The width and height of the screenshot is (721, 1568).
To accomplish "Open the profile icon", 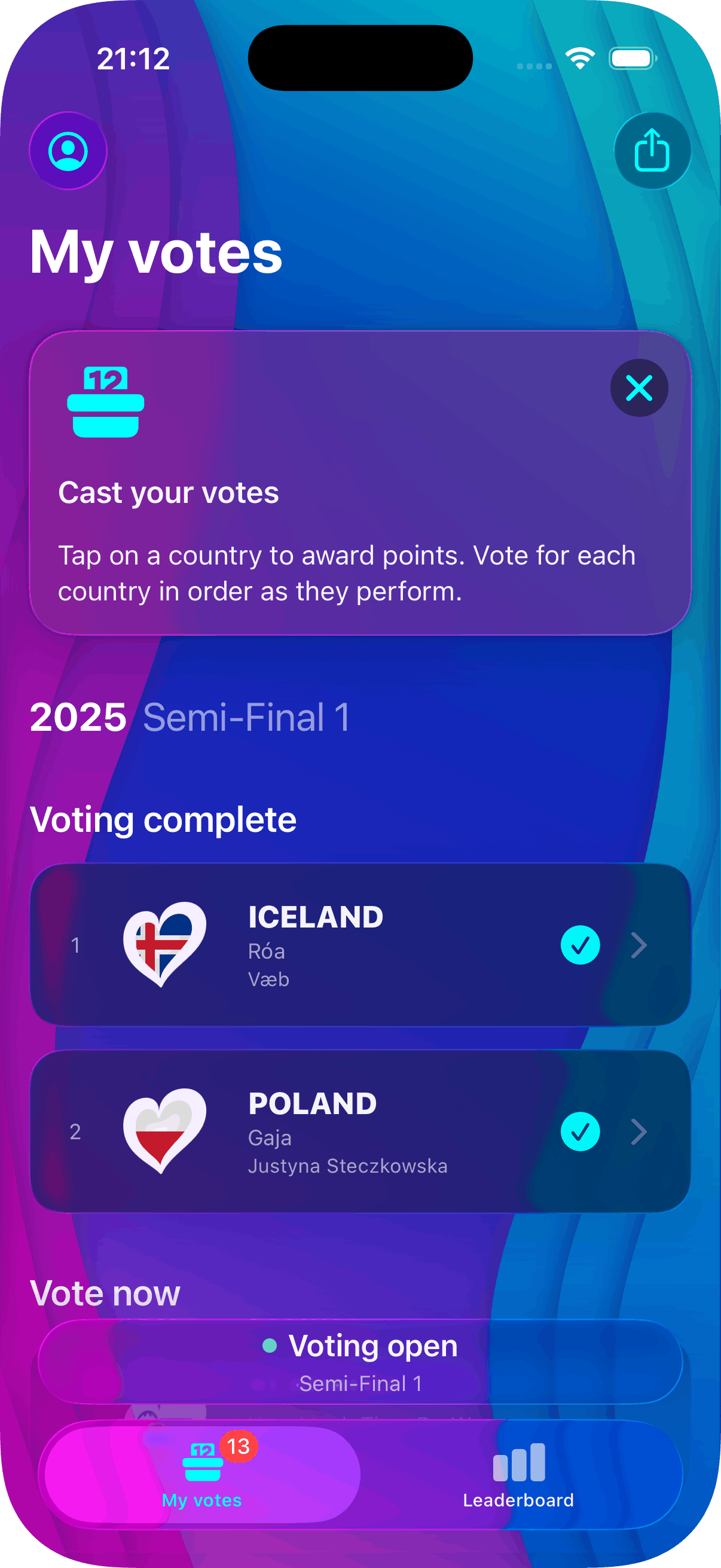I will [x=68, y=150].
